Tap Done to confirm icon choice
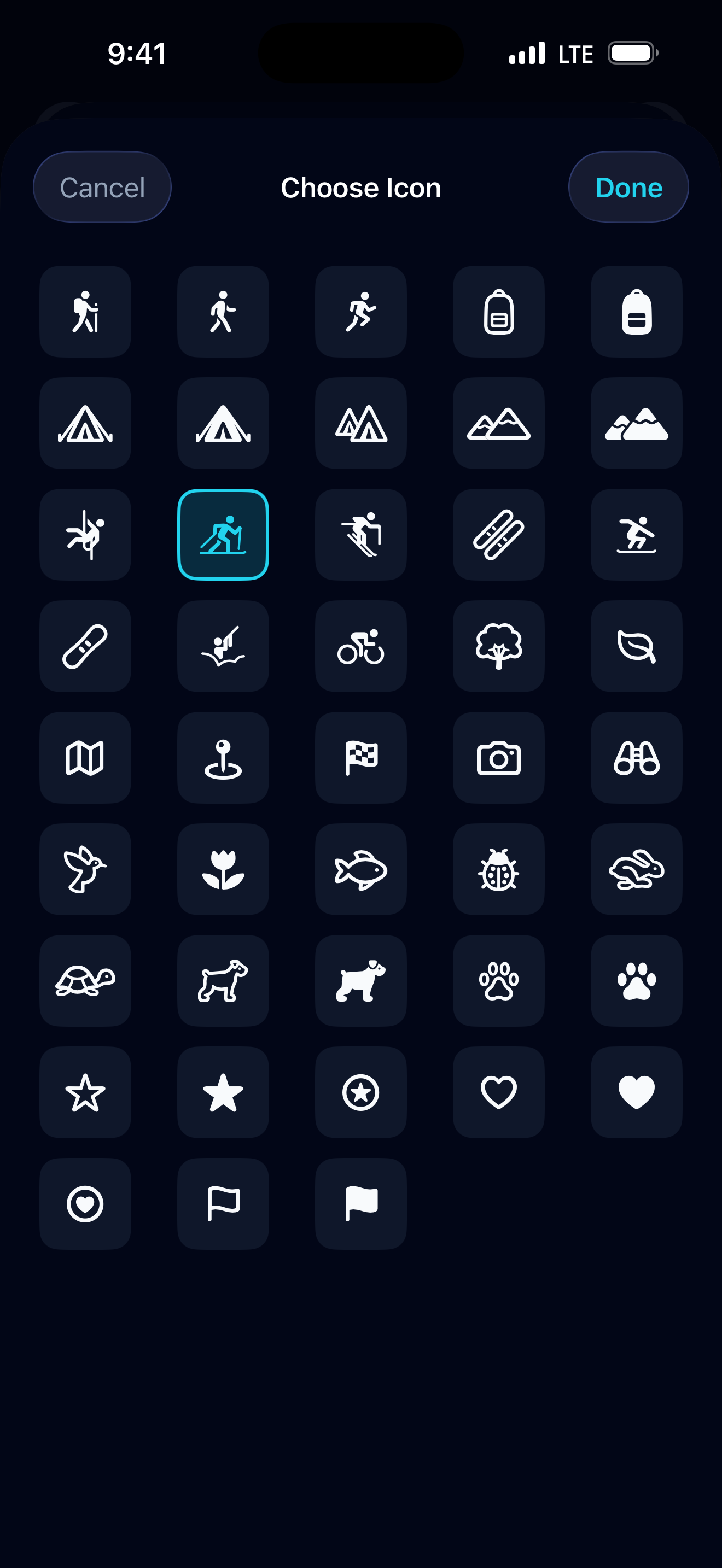Screen dimensions: 722x1568 click(627, 187)
